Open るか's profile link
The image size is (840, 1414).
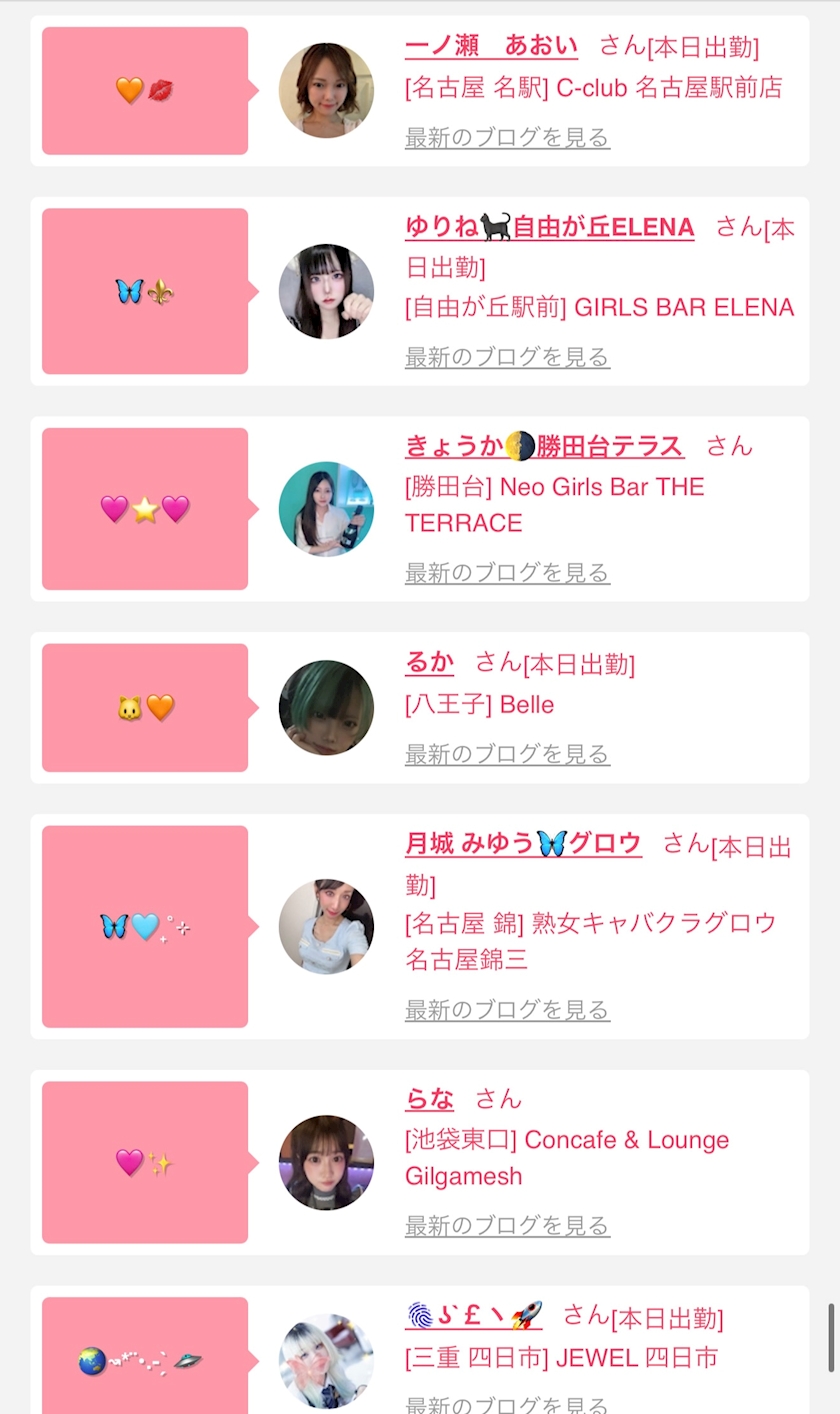click(x=429, y=662)
